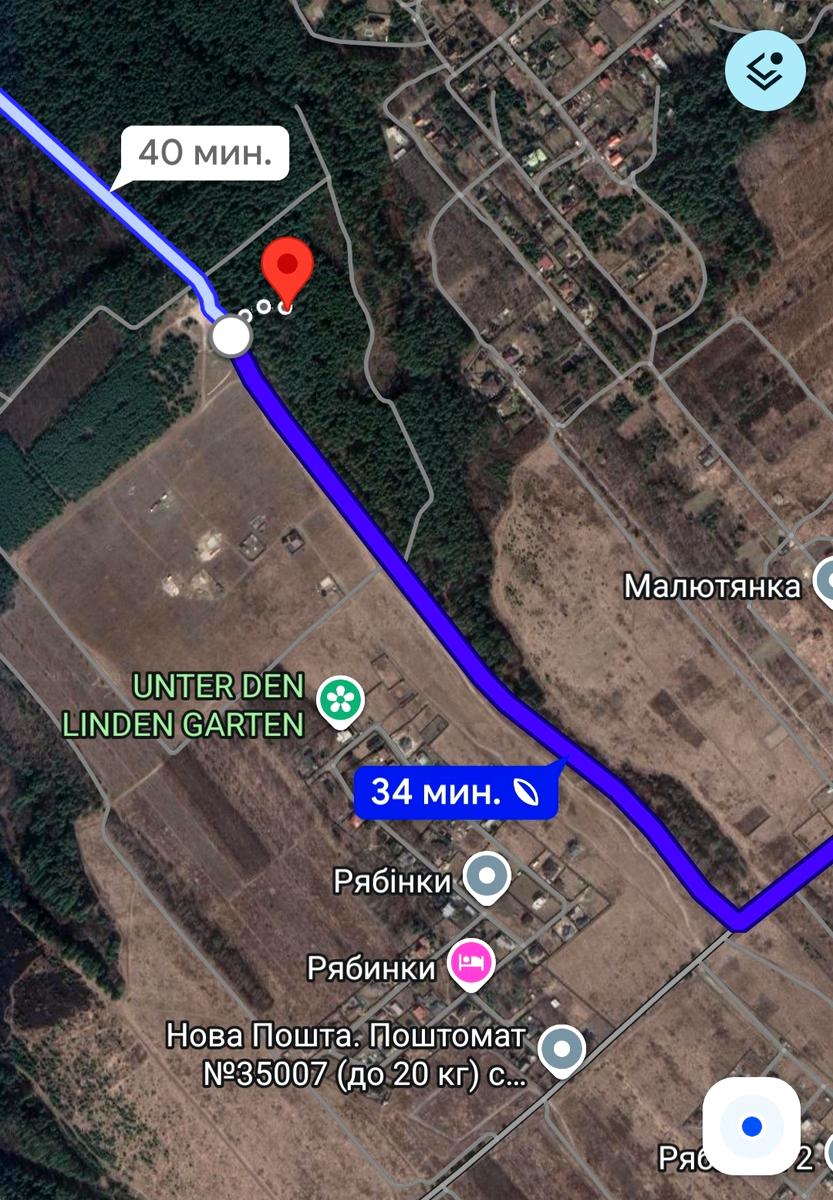Select the 34 мин. eco route
Image resolution: width=833 pixels, height=1200 pixels.
point(455,793)
